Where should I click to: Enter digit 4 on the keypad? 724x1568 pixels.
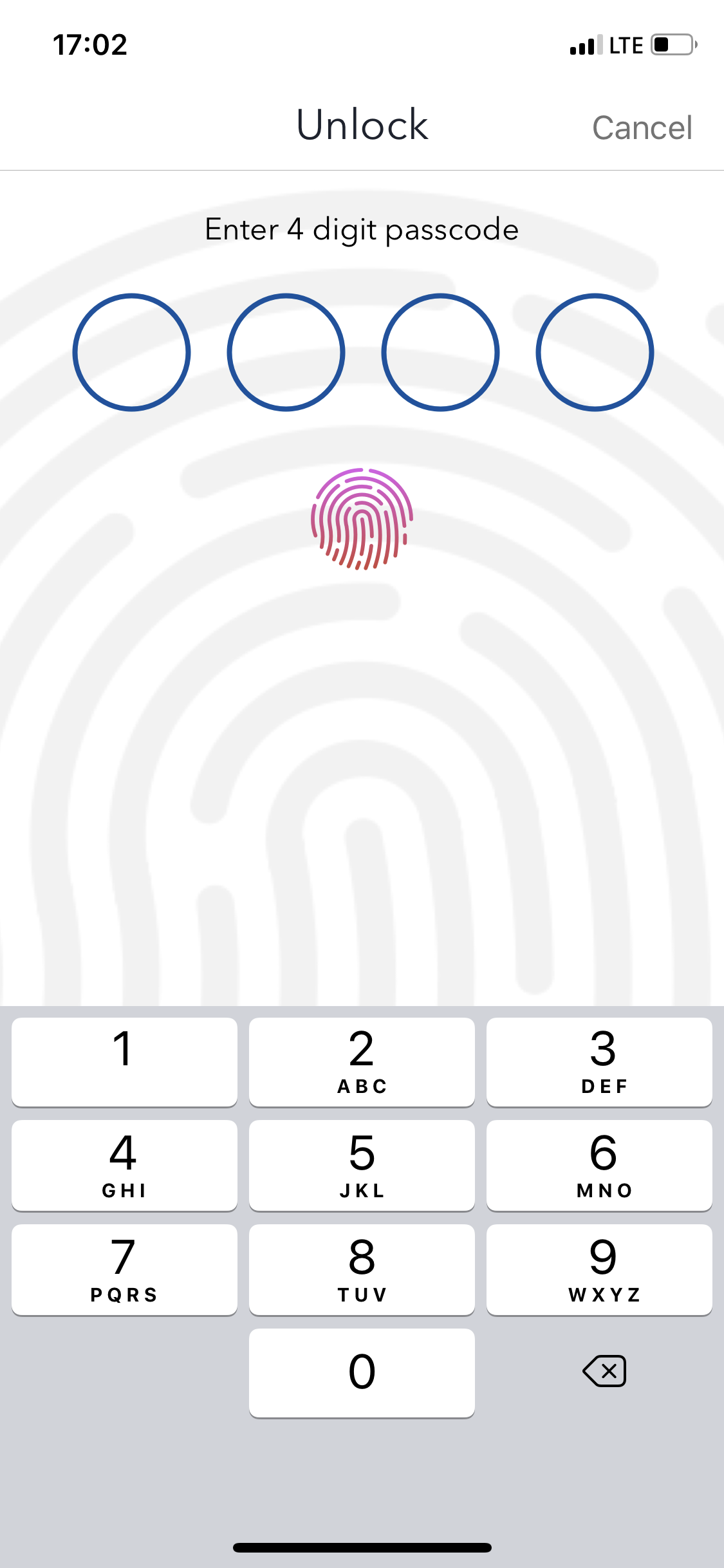tap(124, 1165)
